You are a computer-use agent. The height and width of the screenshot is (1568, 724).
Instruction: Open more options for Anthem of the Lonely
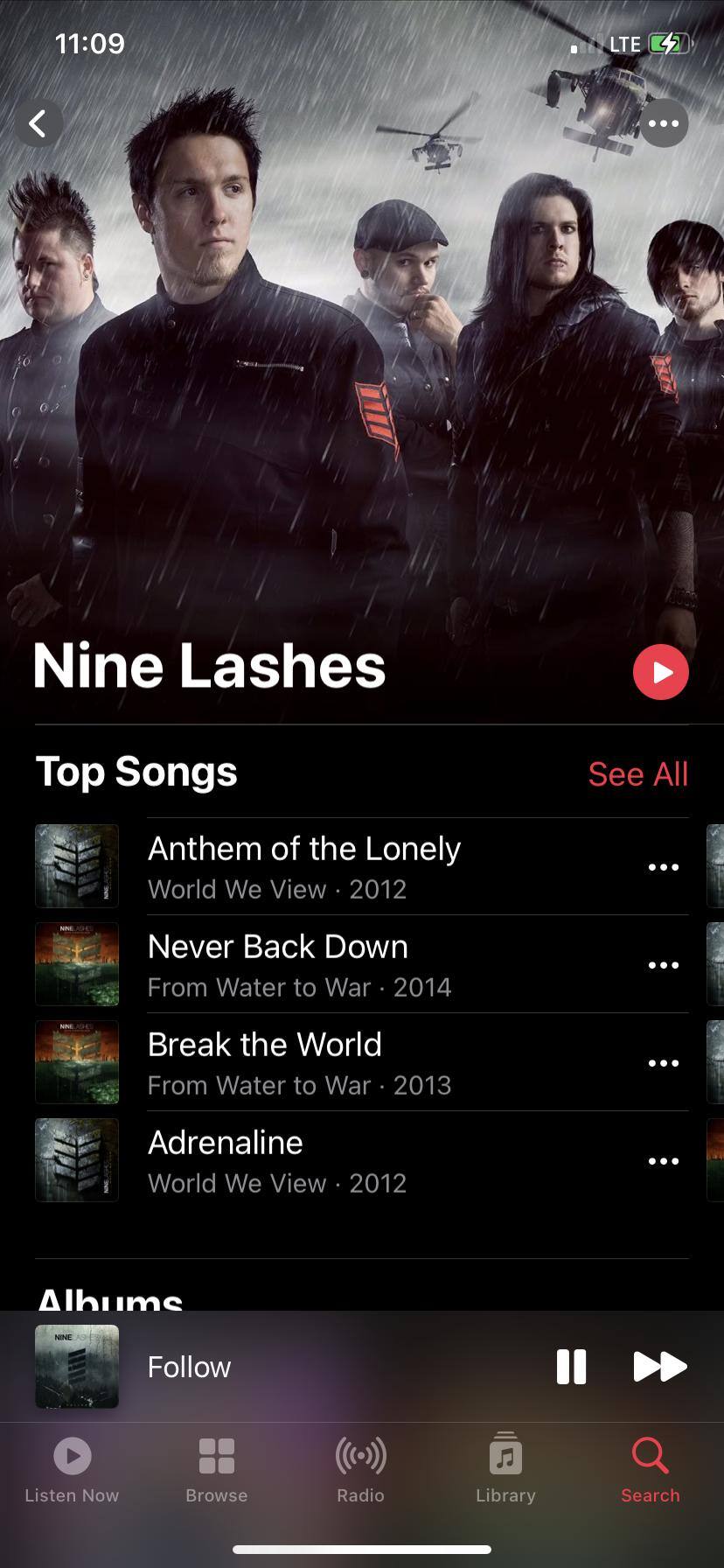tap(663, 867)
